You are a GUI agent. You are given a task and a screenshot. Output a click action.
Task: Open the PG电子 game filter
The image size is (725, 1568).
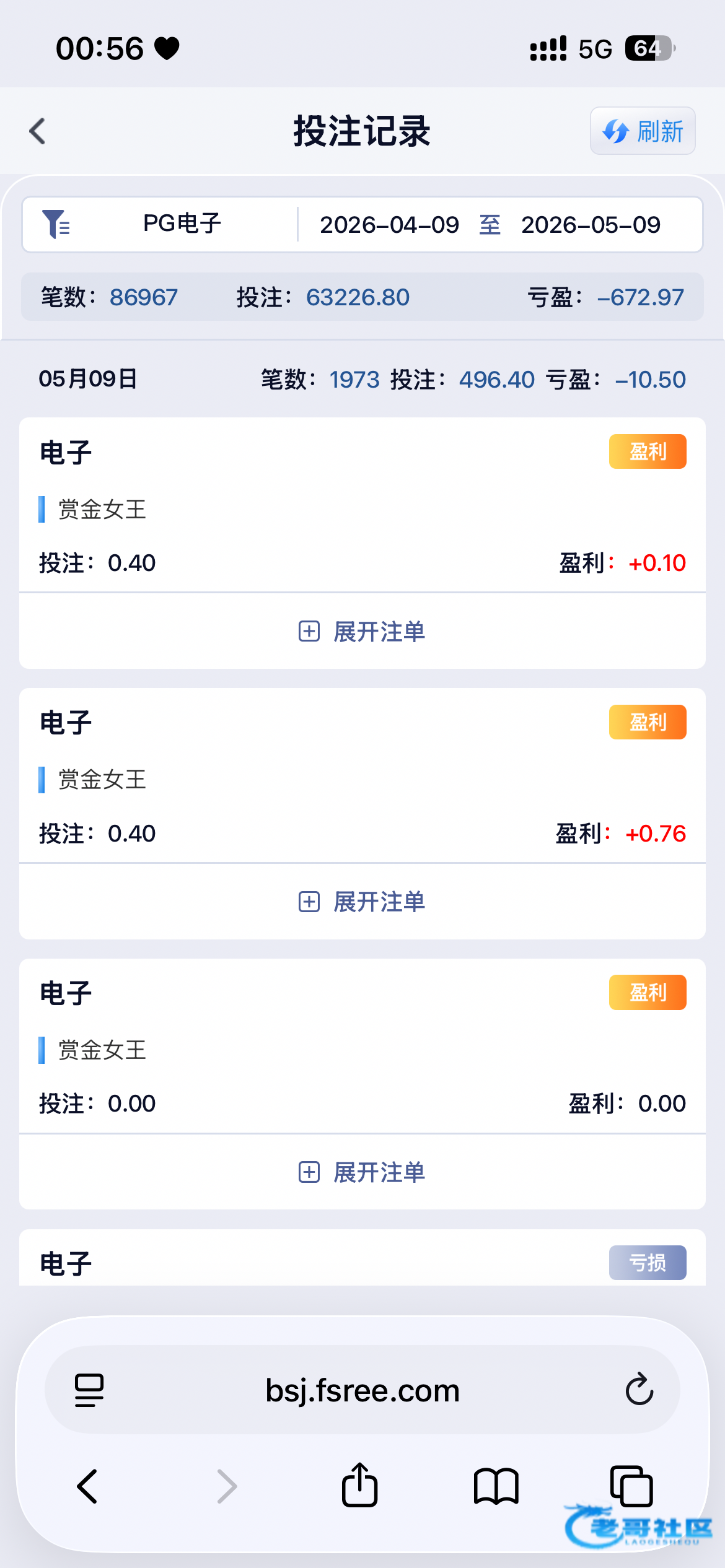click(160, 224)
